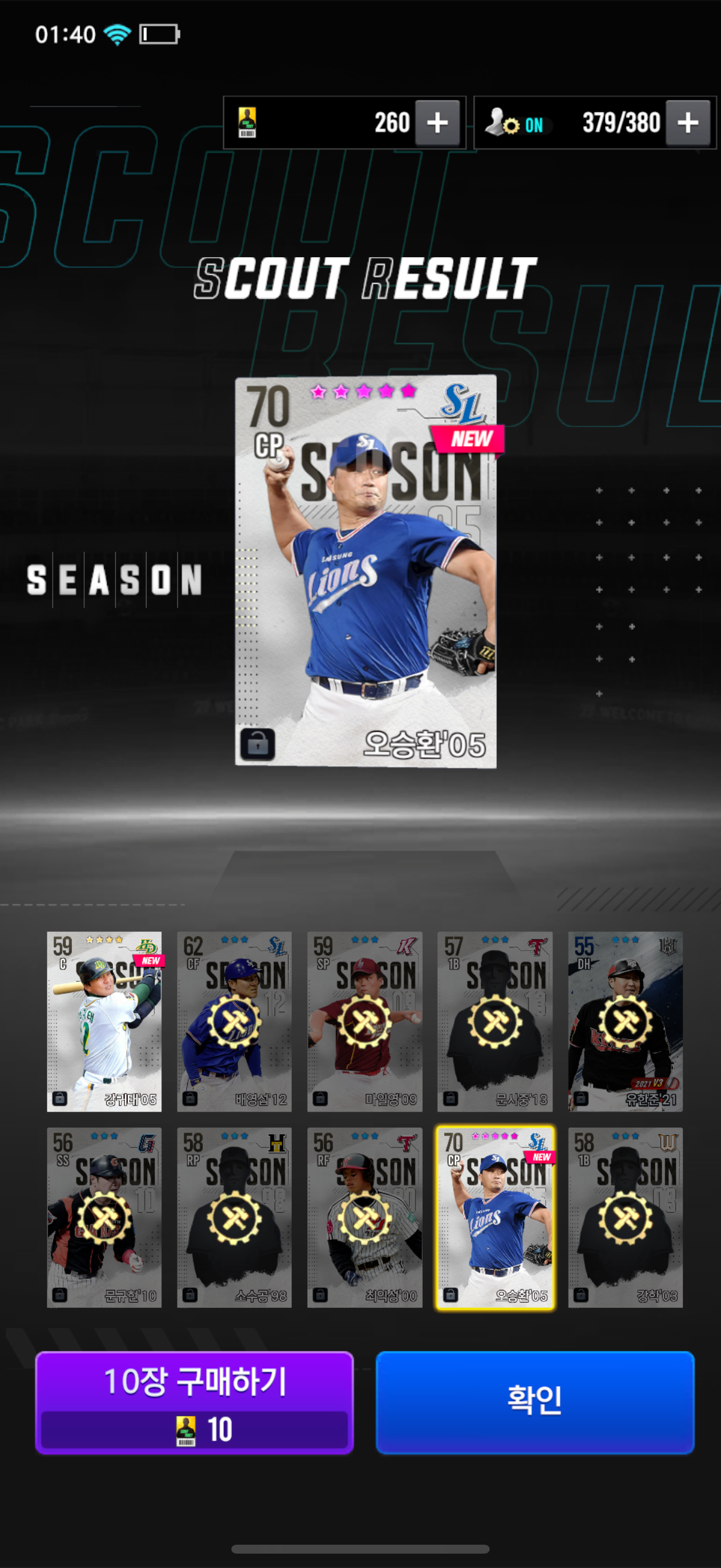721x1568 pixels.
Task: Select the highlighted 70 CP 오승환'05 small card
Action: (494, 1218)
